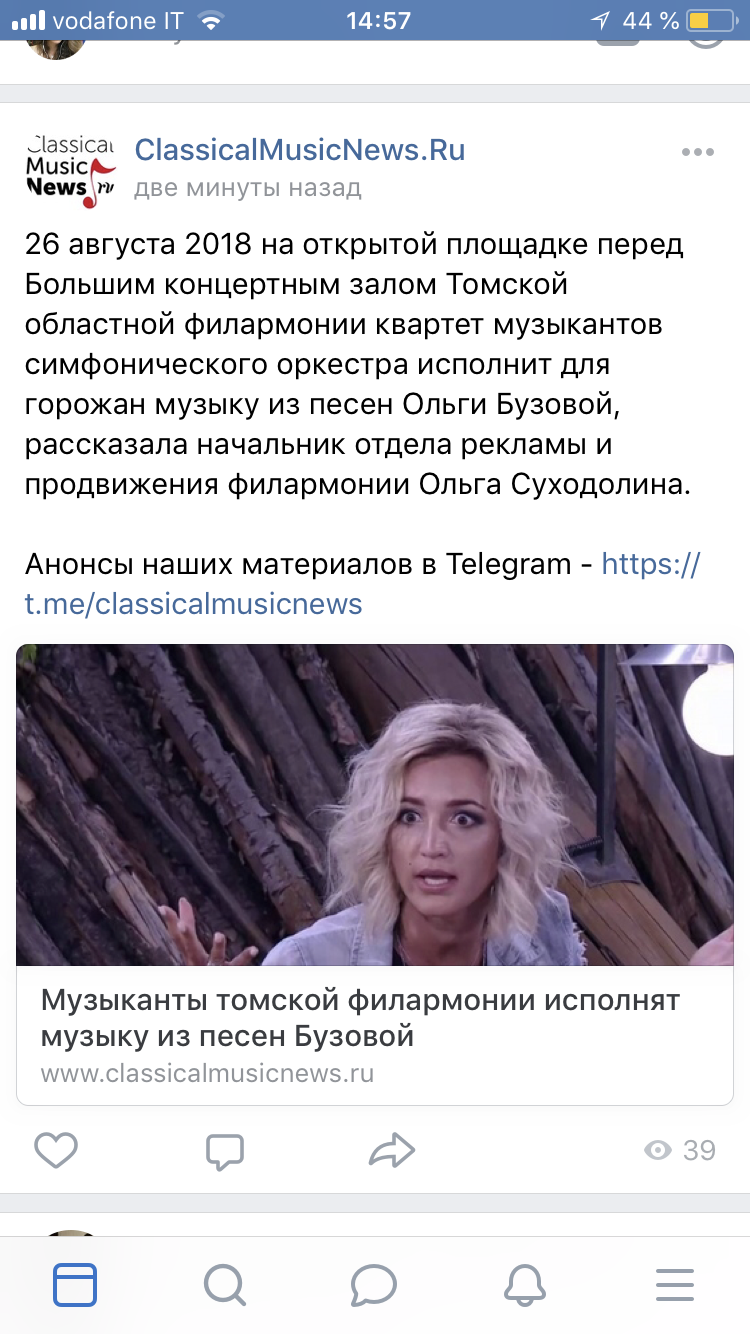The image size is (750, 1334).
Task: Open the ClassicalMusicNews.Ru page name
Action: tap(300, 150)
